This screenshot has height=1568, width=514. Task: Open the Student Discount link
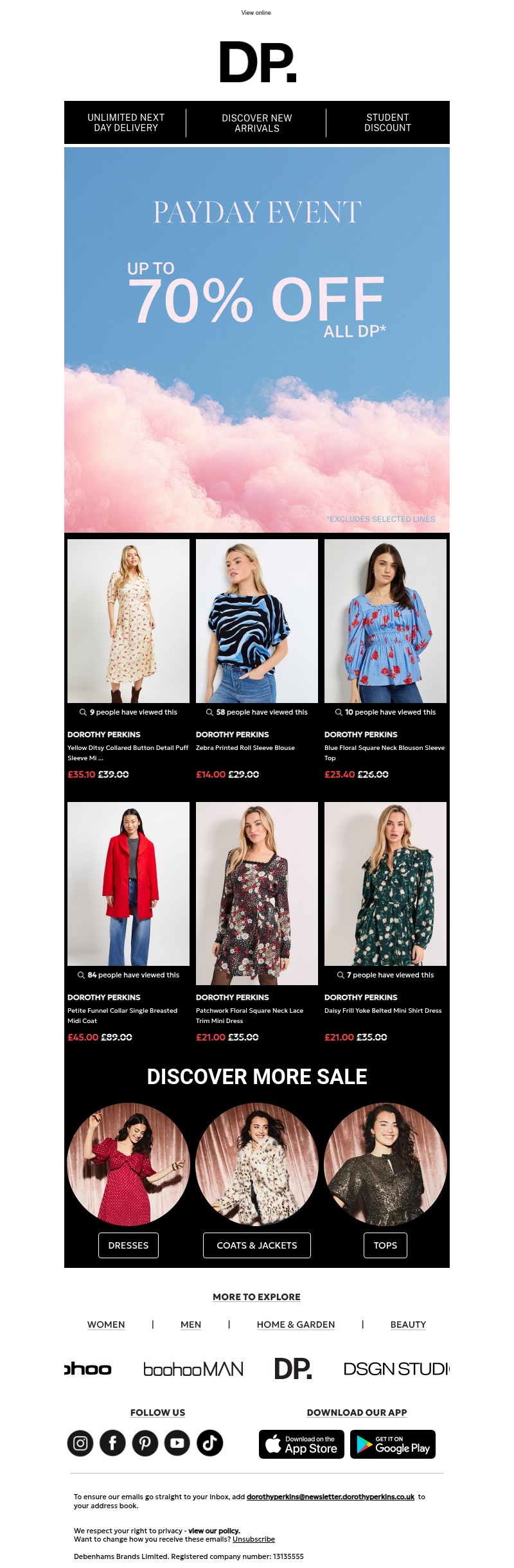point(387,123)
